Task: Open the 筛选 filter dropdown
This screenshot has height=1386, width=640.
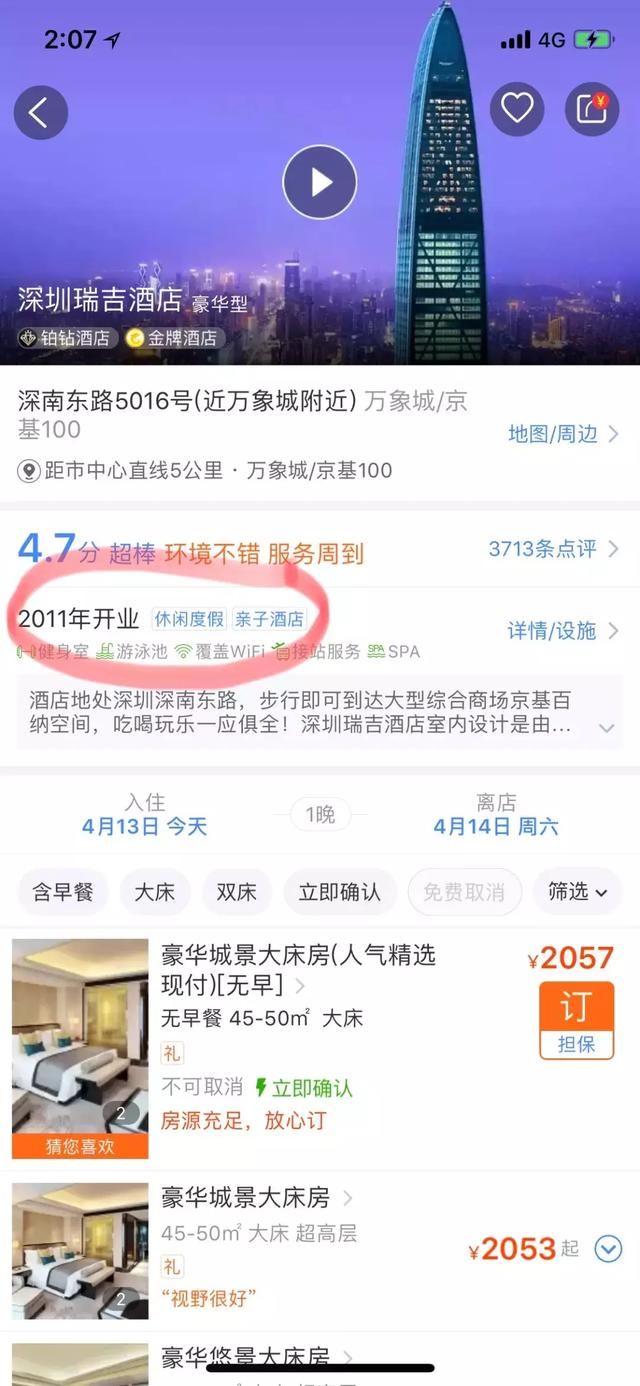Action: 578,892
